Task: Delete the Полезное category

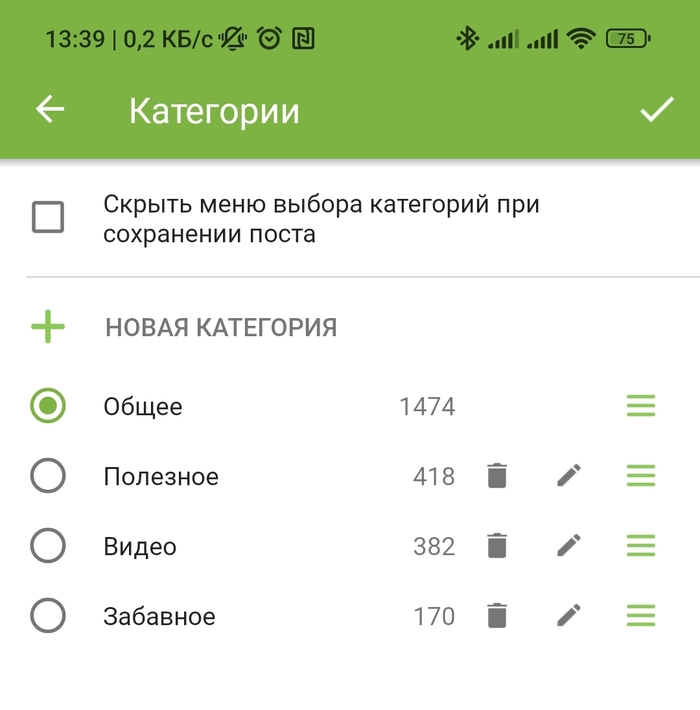Action: [497, 477]
